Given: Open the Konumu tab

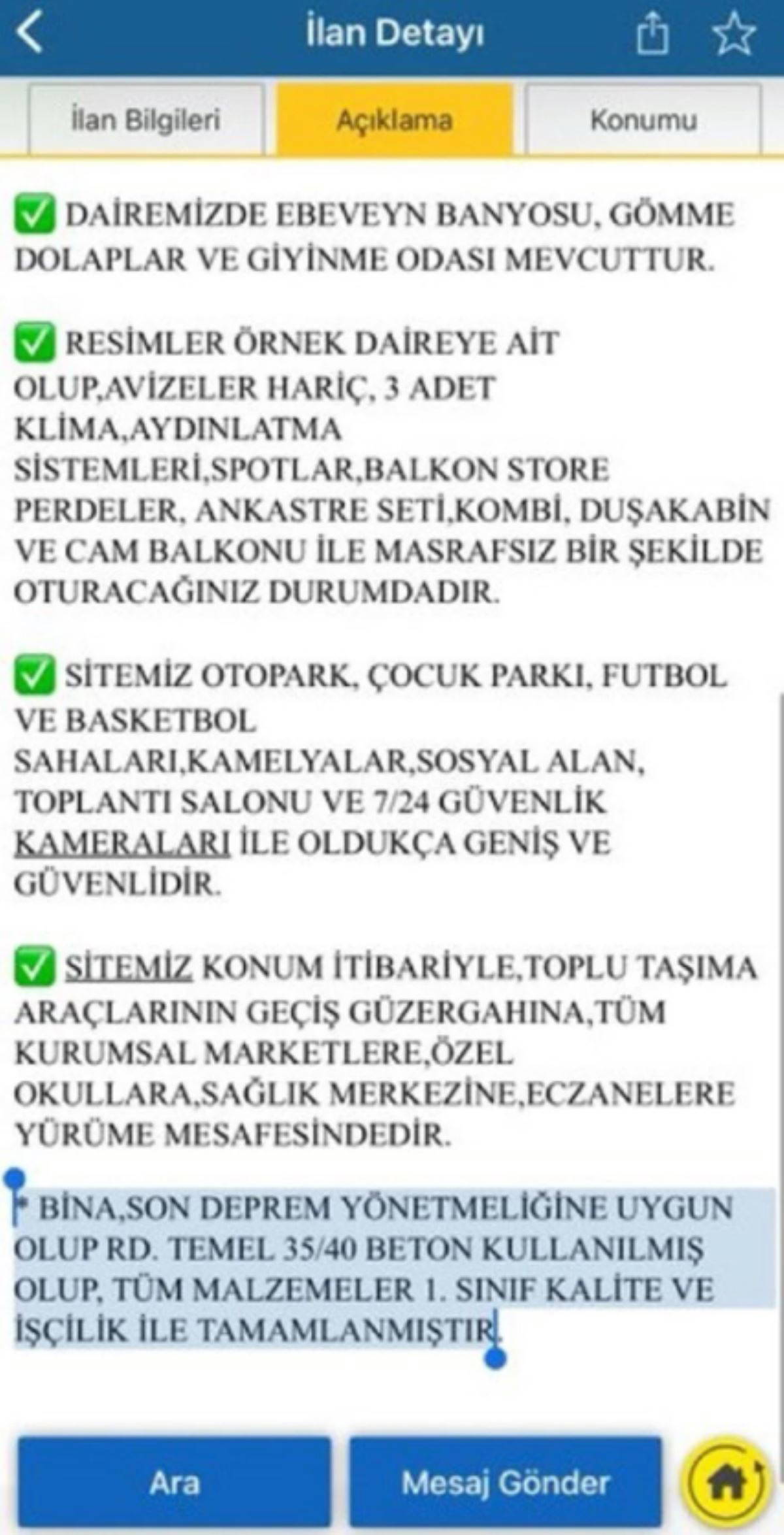Looking at the screenshot, I should [x=643, y=120].
